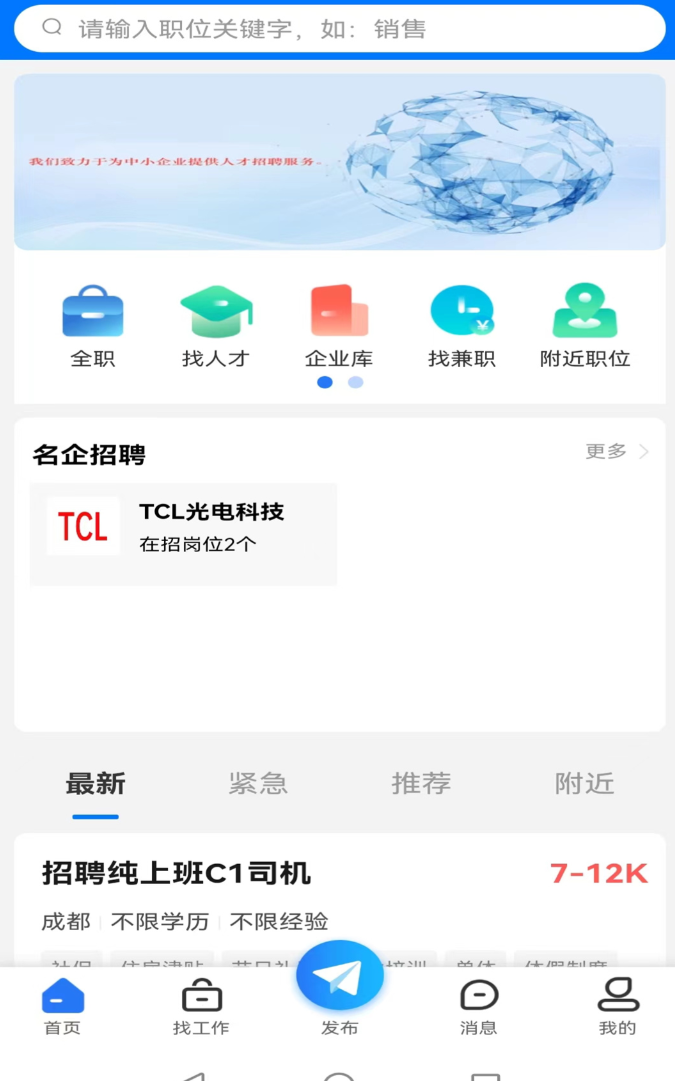Open the 找兼职 part-time jobs category
The image size is (675, 1081).
point(461,327)
